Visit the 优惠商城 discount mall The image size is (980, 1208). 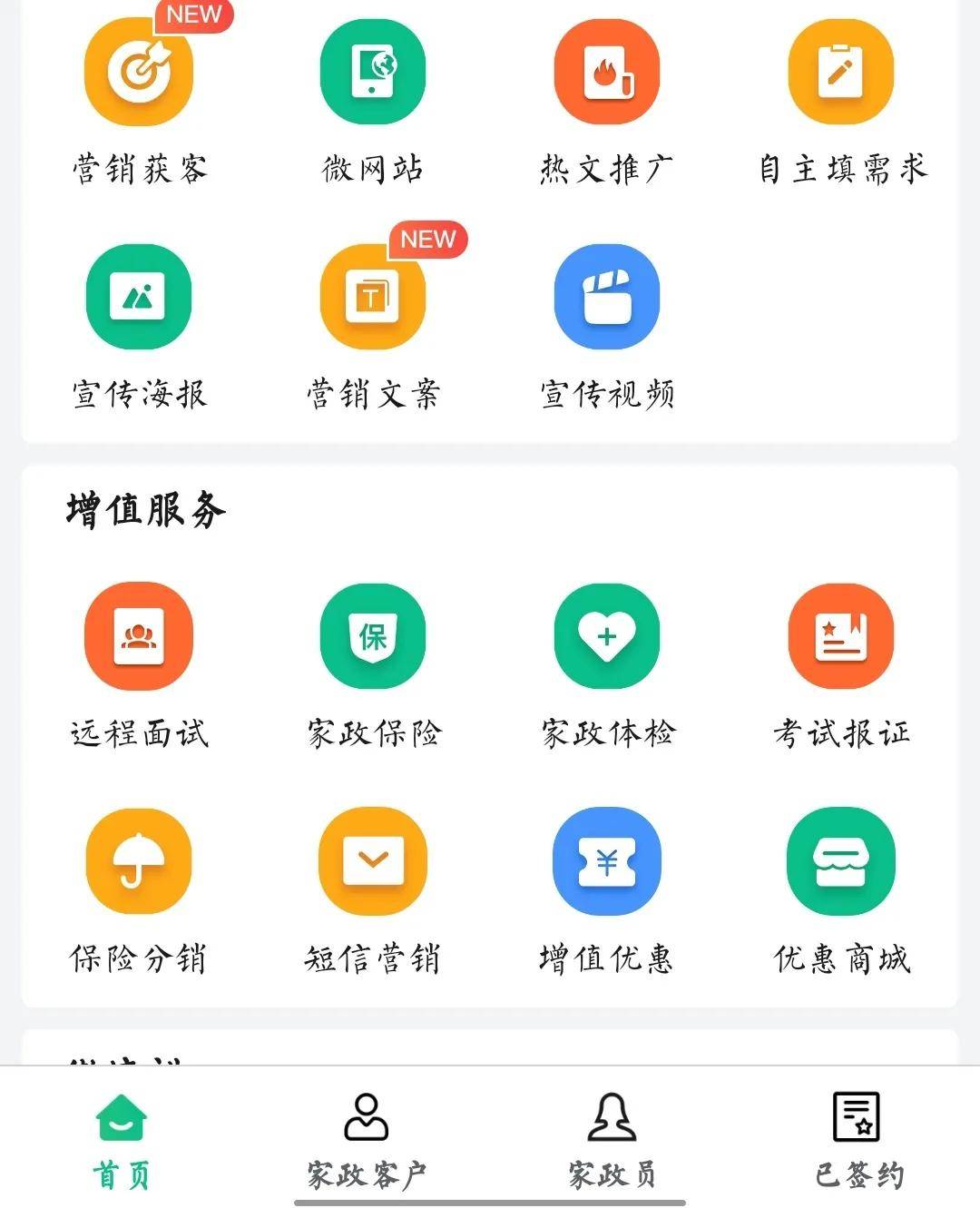(x=841, y=862)
